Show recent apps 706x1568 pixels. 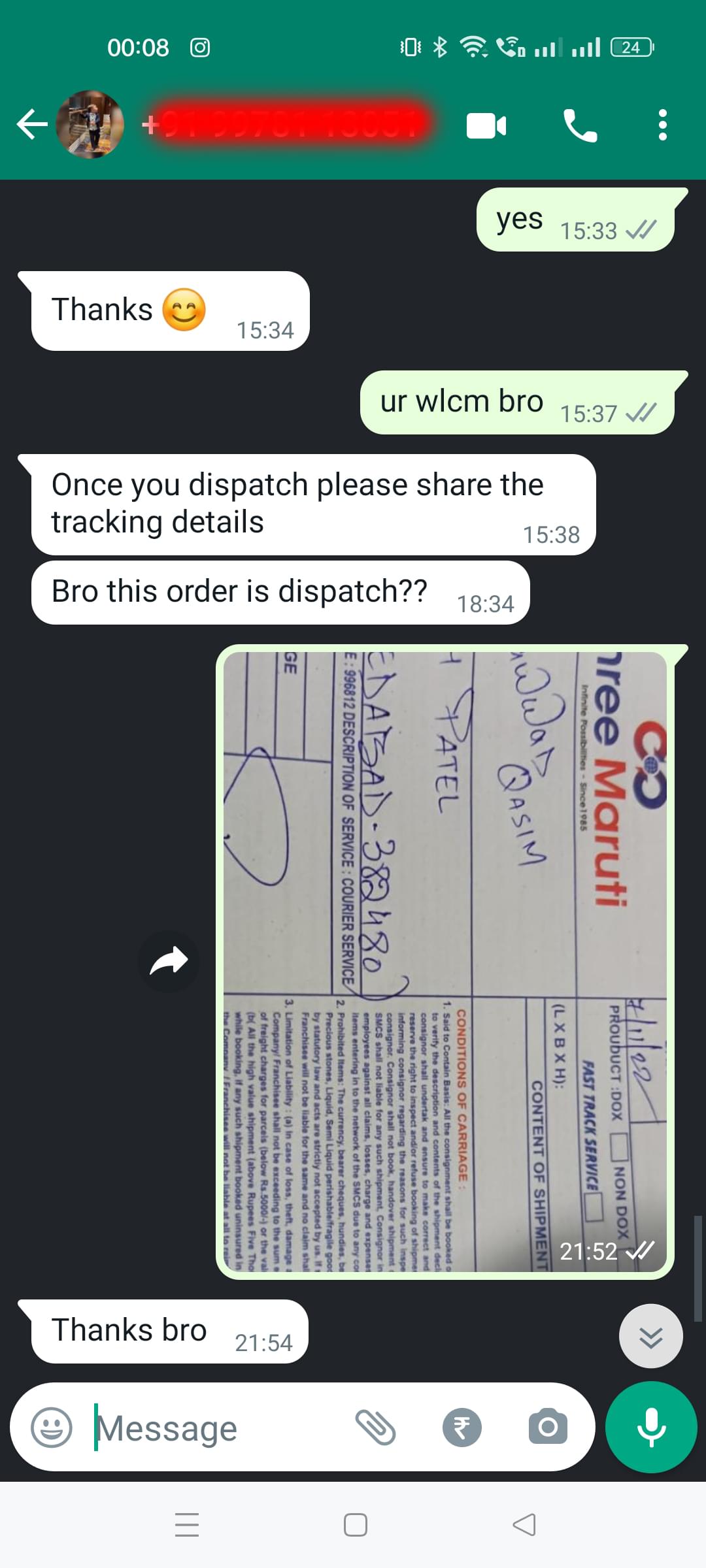[x=187, y=1525]
